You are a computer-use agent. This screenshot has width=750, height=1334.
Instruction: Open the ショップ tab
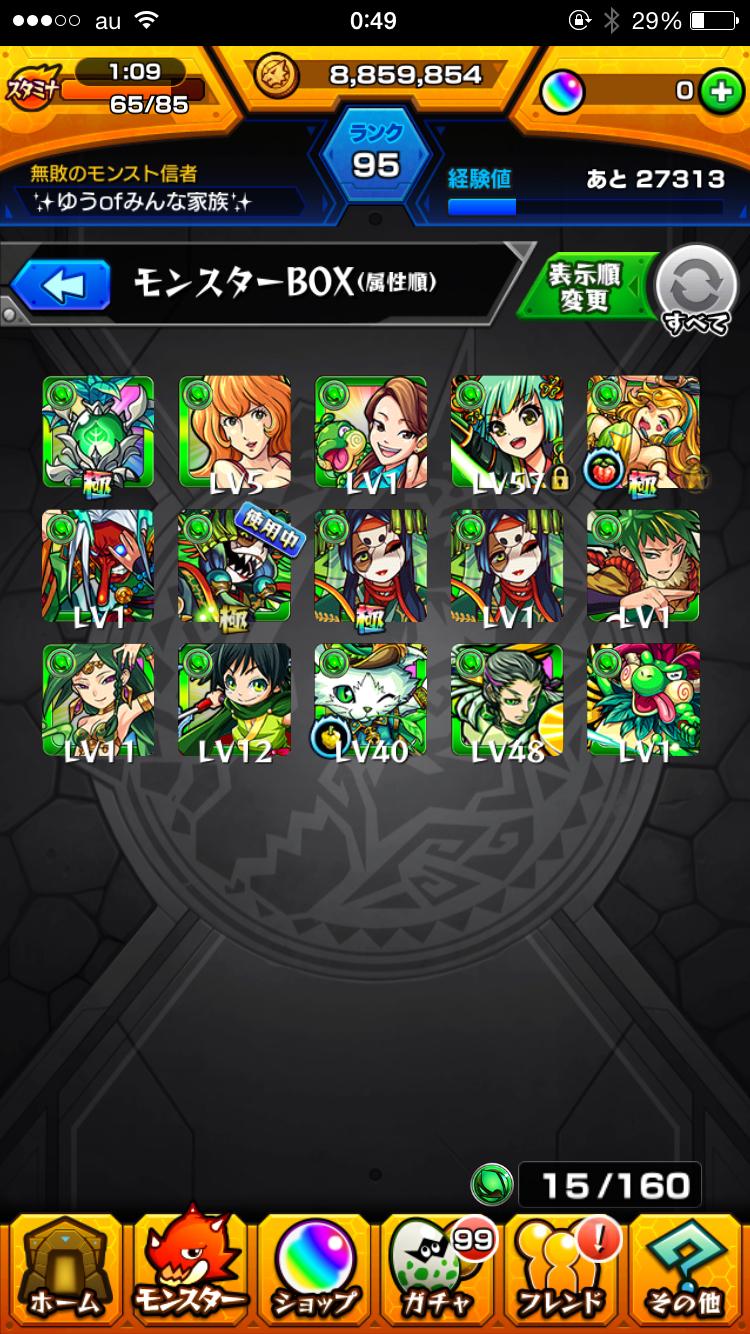coord(313,1266)
